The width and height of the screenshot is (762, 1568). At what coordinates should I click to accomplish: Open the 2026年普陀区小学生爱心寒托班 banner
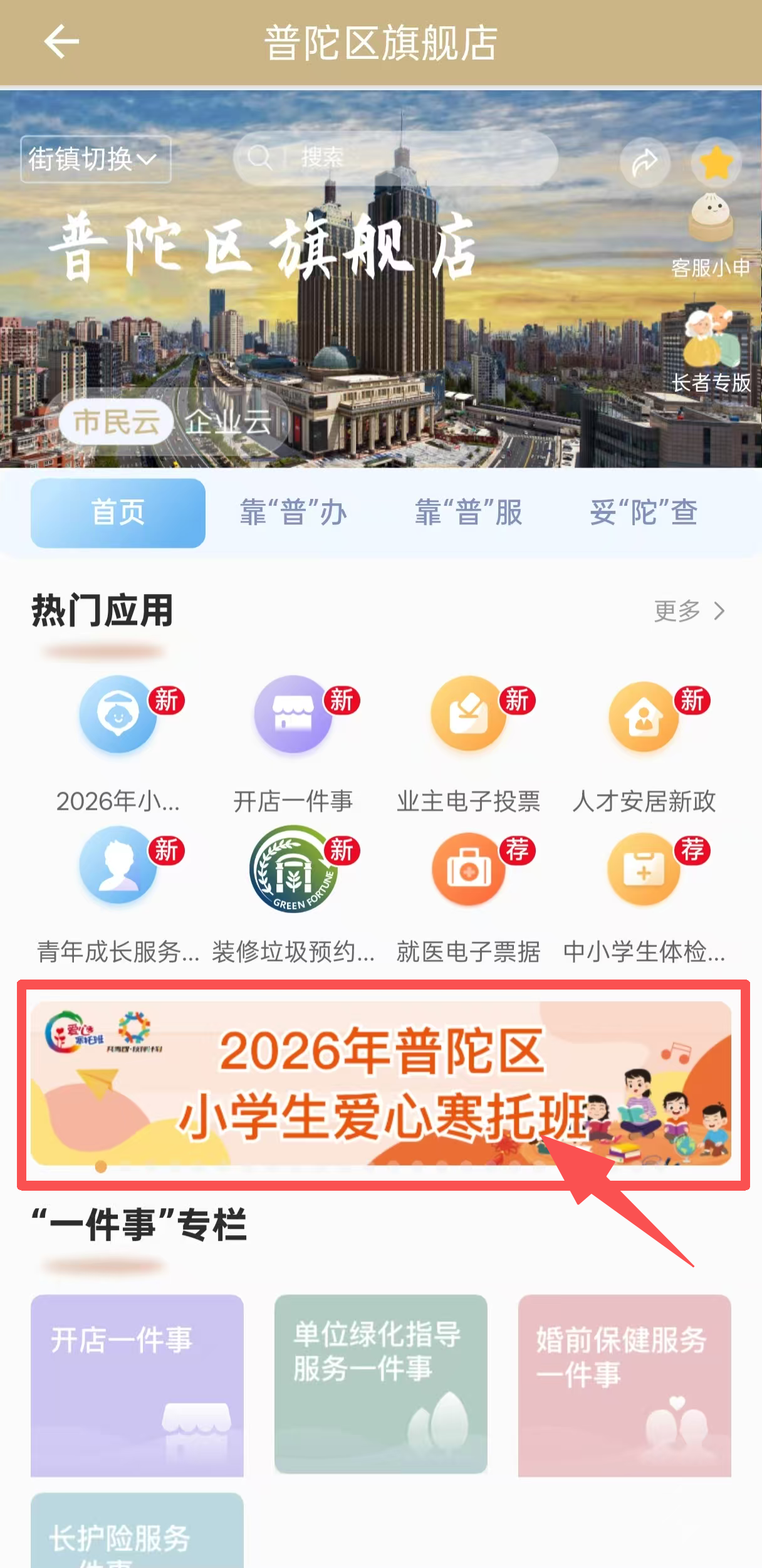(x=381, y=1083)
